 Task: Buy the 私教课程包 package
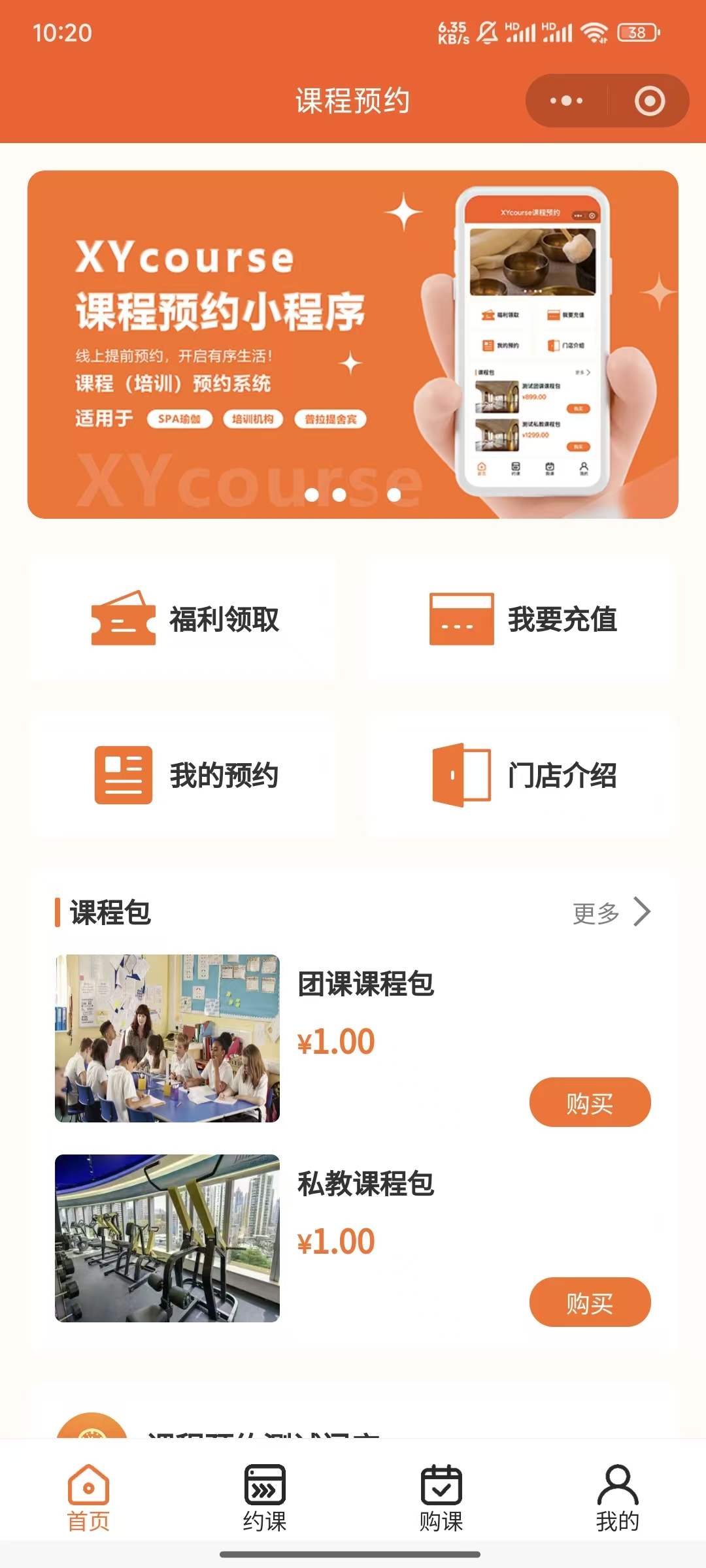click(590, 1302)
